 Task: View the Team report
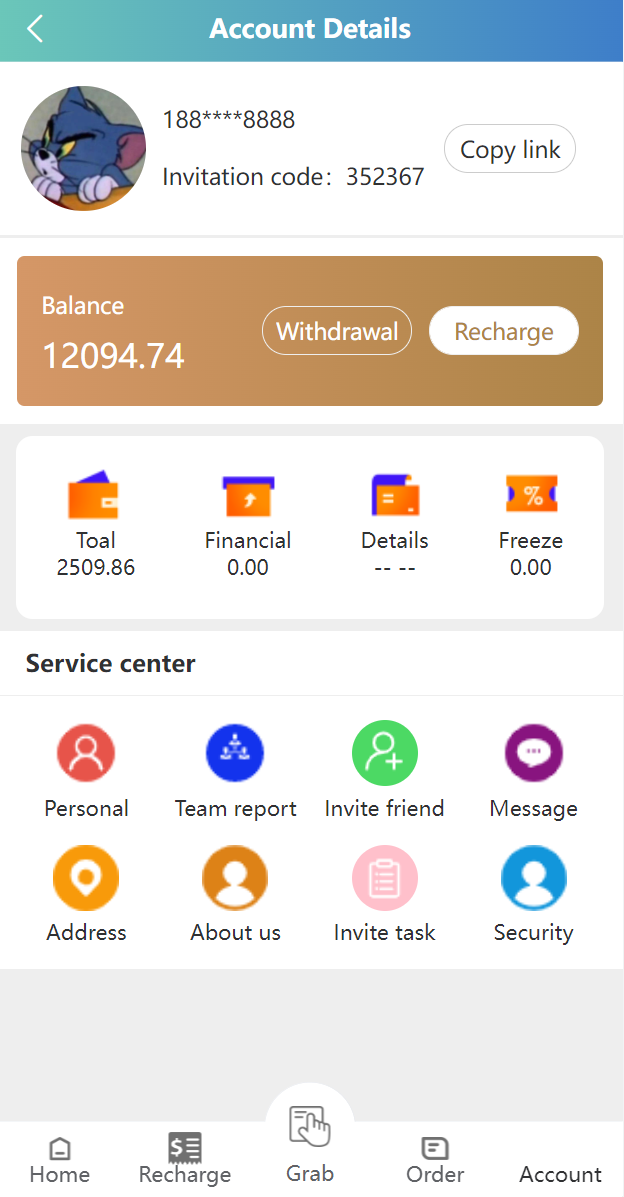coord(235,771)
